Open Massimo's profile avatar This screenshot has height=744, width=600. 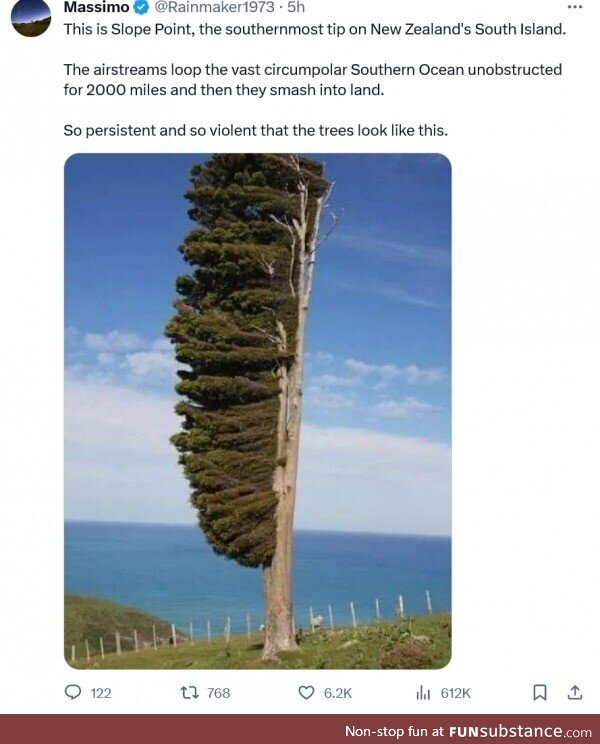click(x=31, y=17)
